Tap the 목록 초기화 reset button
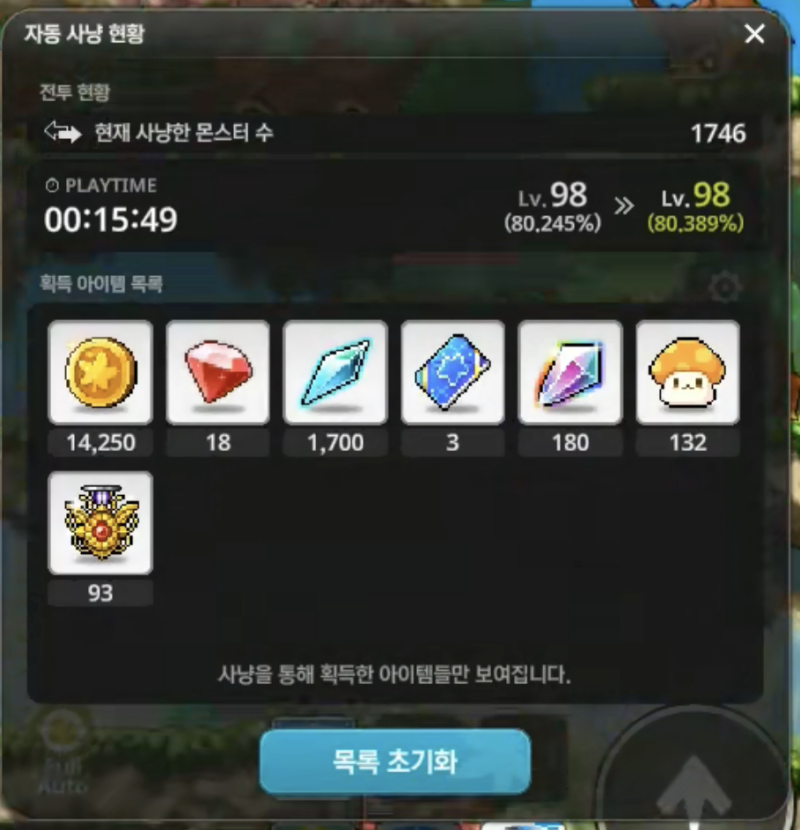 (394, 761)
